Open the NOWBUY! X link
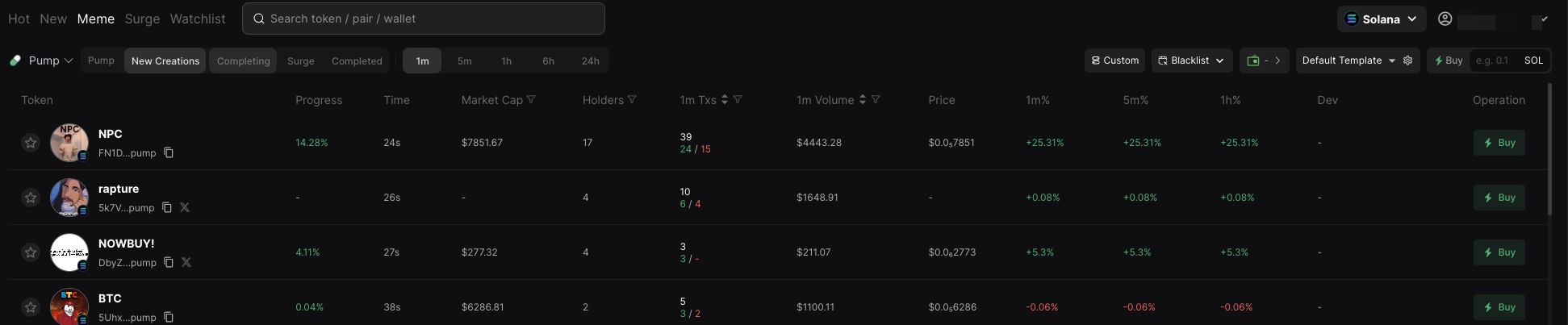 click(x=186, y=262)
